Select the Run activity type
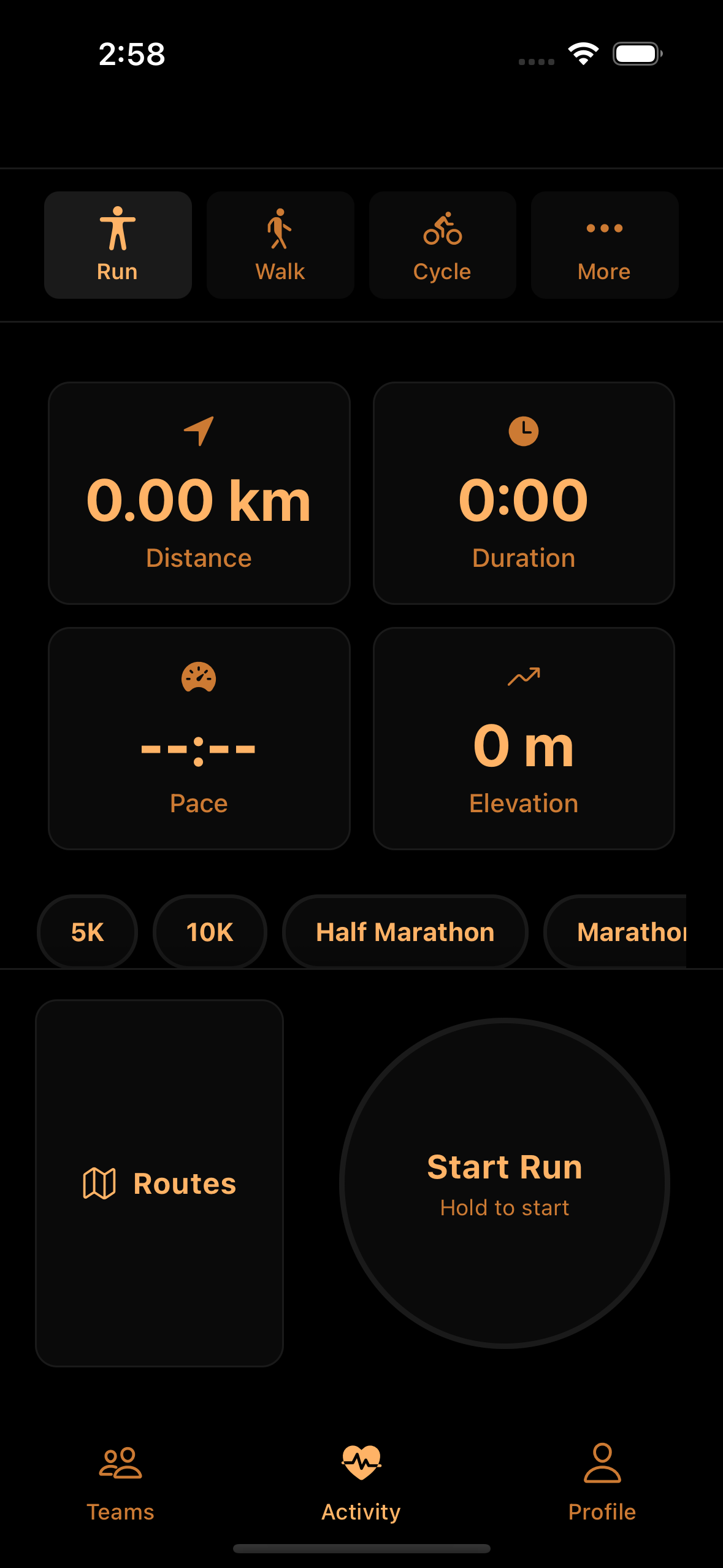The height and width of the screenshot is (1568, 723). tap(118, 245)
